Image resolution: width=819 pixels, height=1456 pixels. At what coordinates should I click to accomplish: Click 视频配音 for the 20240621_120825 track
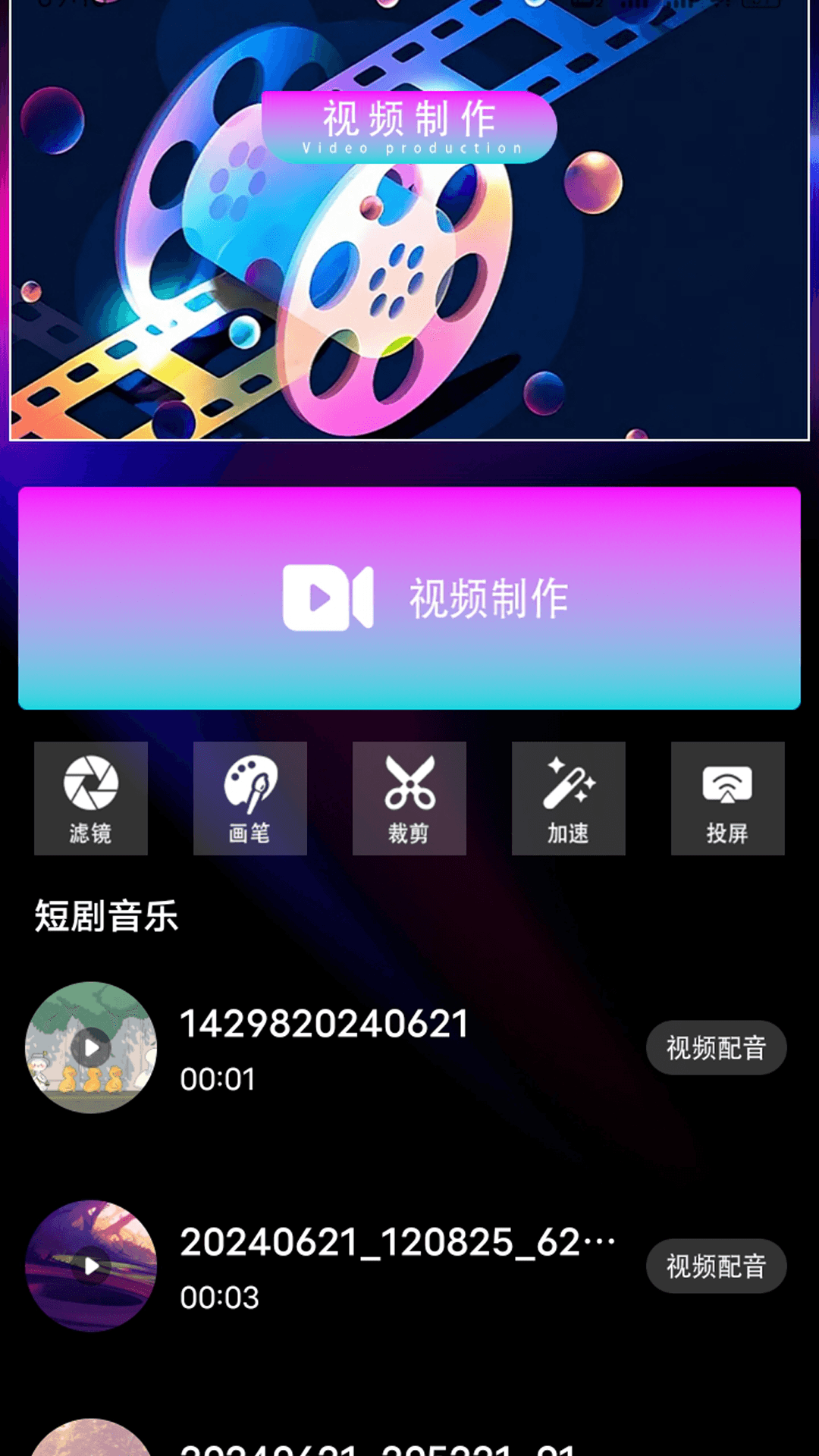[716, 1266]
